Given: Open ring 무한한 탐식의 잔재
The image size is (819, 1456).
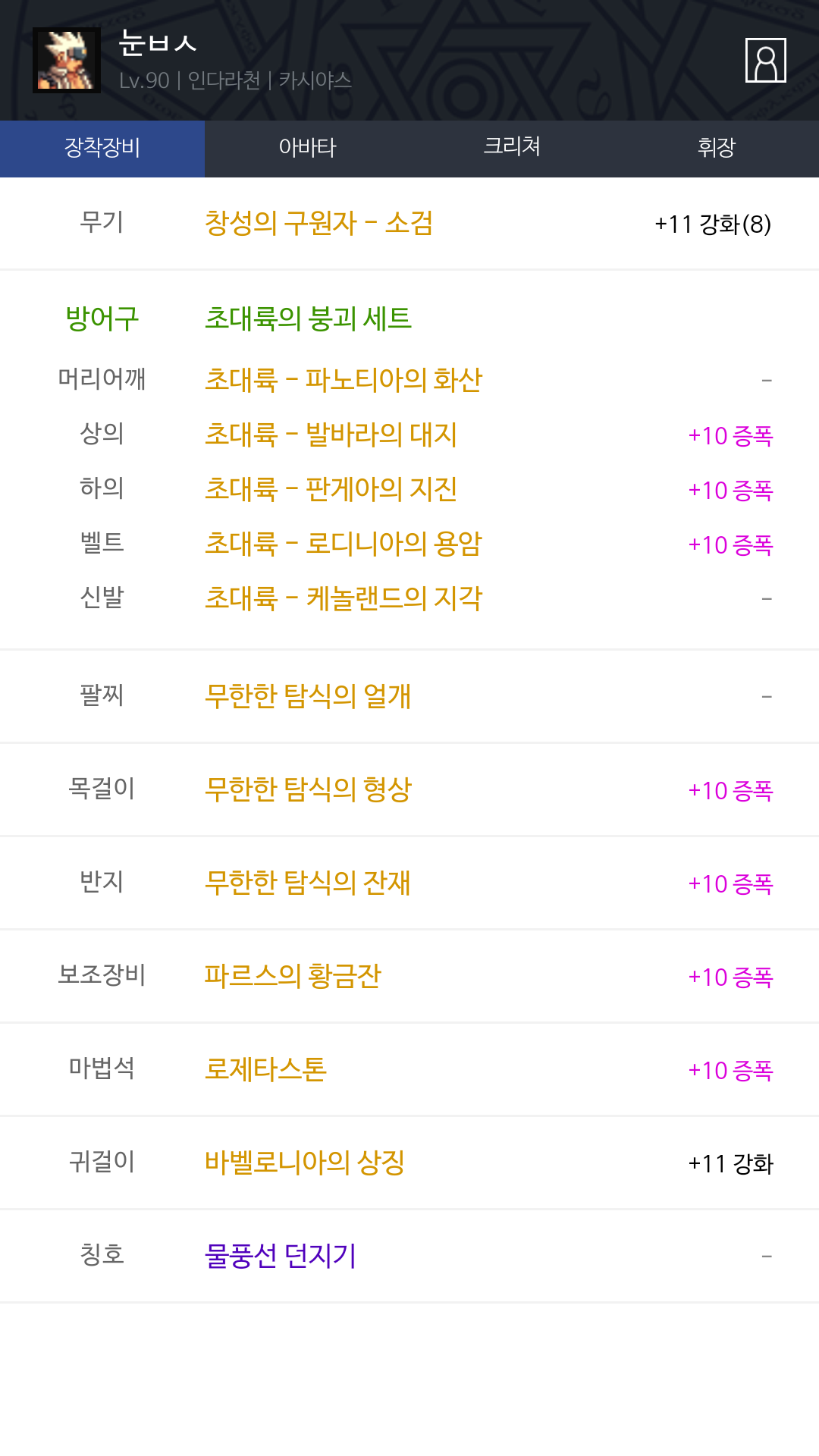Looking at the screenshot, I should pos(308,883).
